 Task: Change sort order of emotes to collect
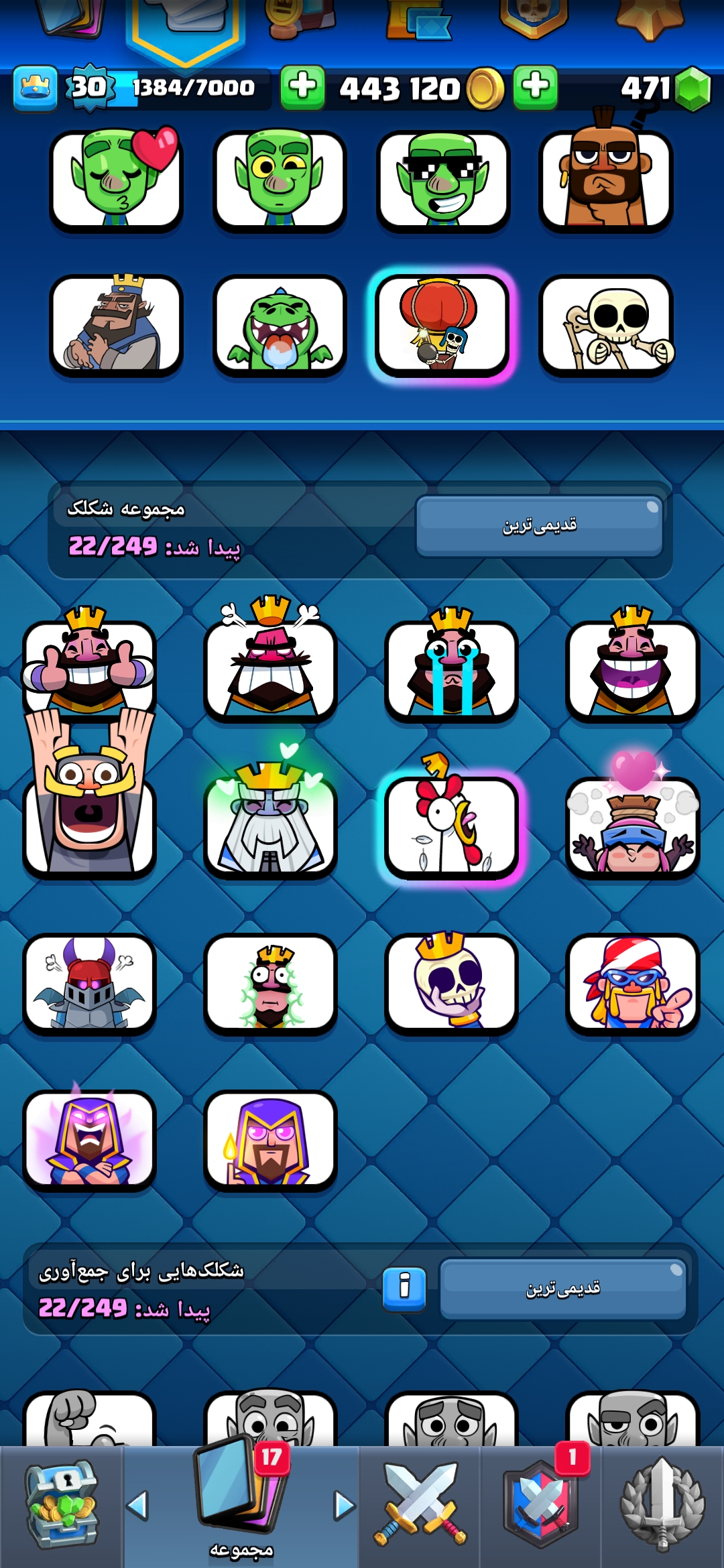(562, 1289)
